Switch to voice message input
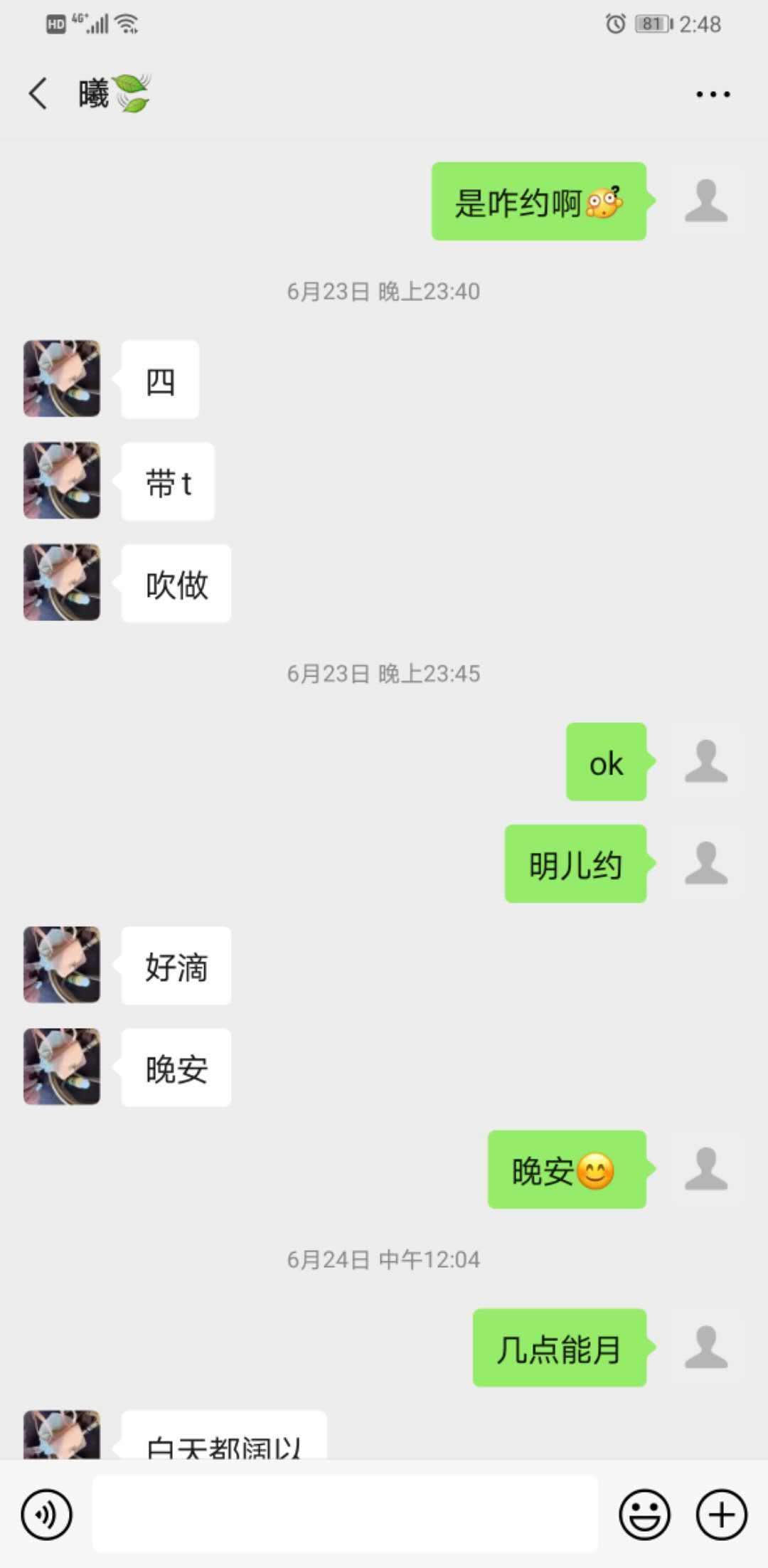This screenshot has width=768, height=1568. coord(45,1515)
